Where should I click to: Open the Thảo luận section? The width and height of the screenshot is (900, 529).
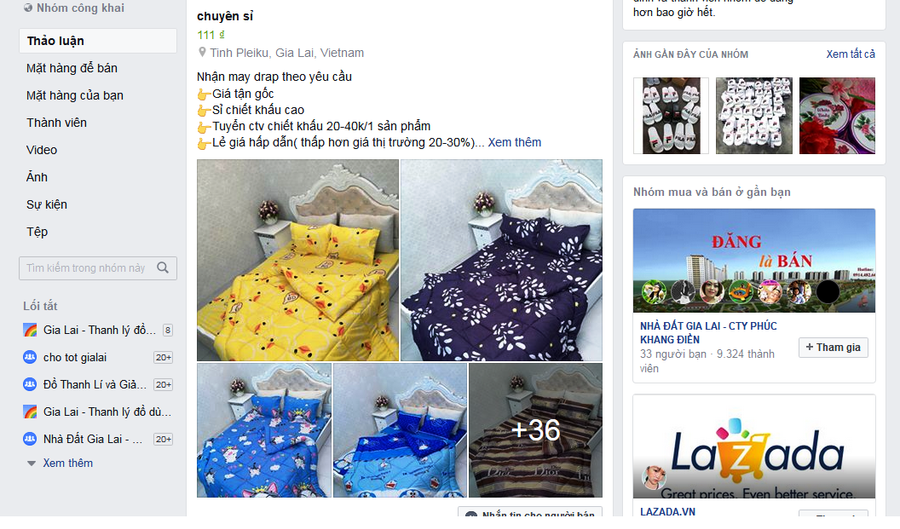tap(56, 41)
